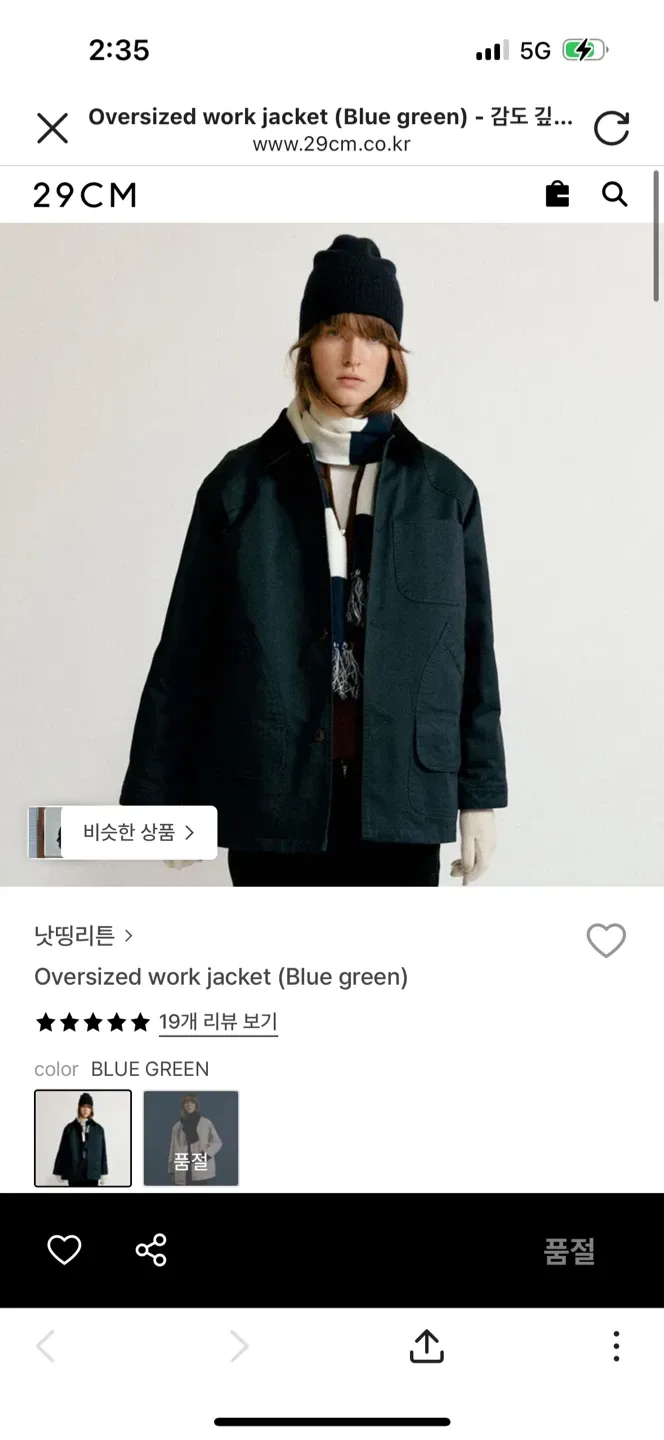
Task: Open the browser overflow menu
Action: pos(616,1346)
